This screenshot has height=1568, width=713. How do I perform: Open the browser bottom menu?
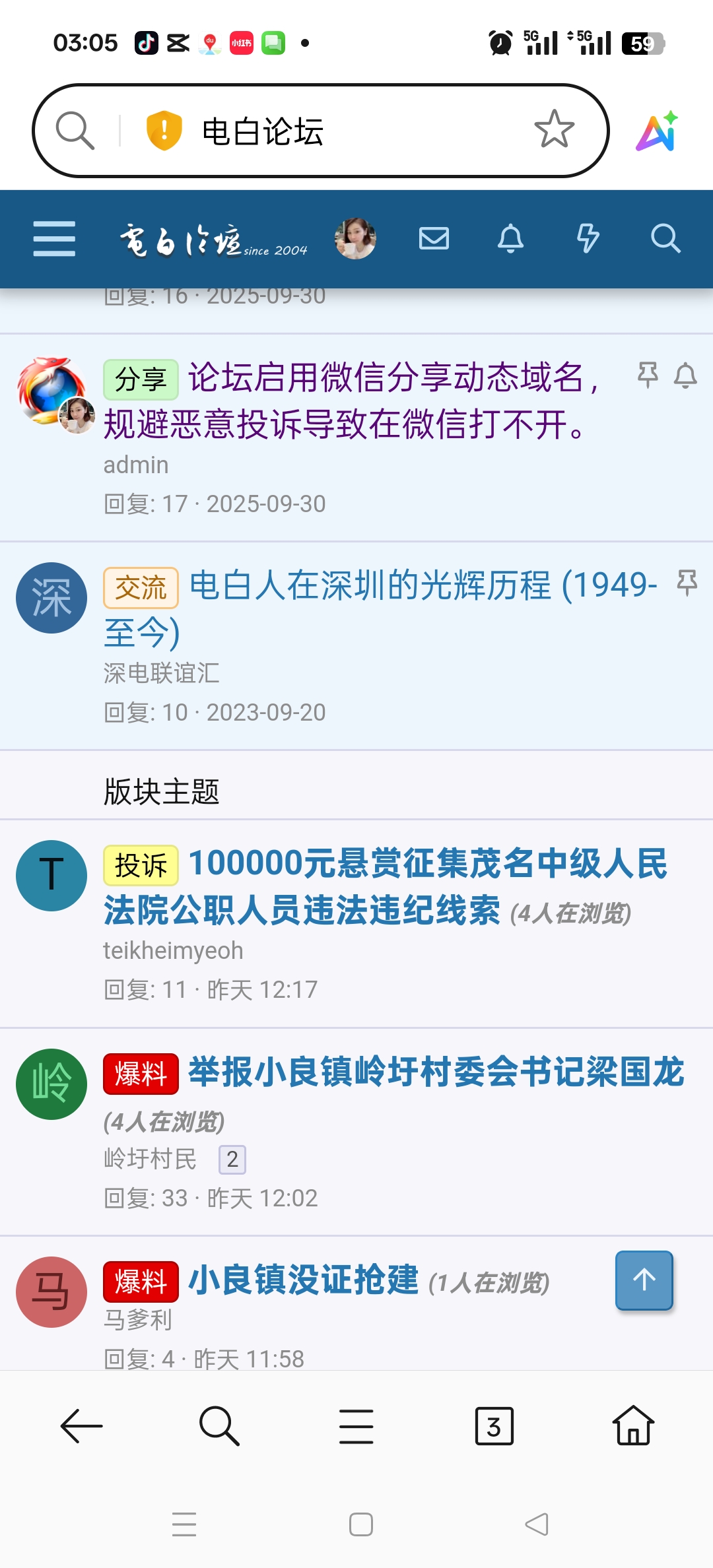[x=356, y=1426]
